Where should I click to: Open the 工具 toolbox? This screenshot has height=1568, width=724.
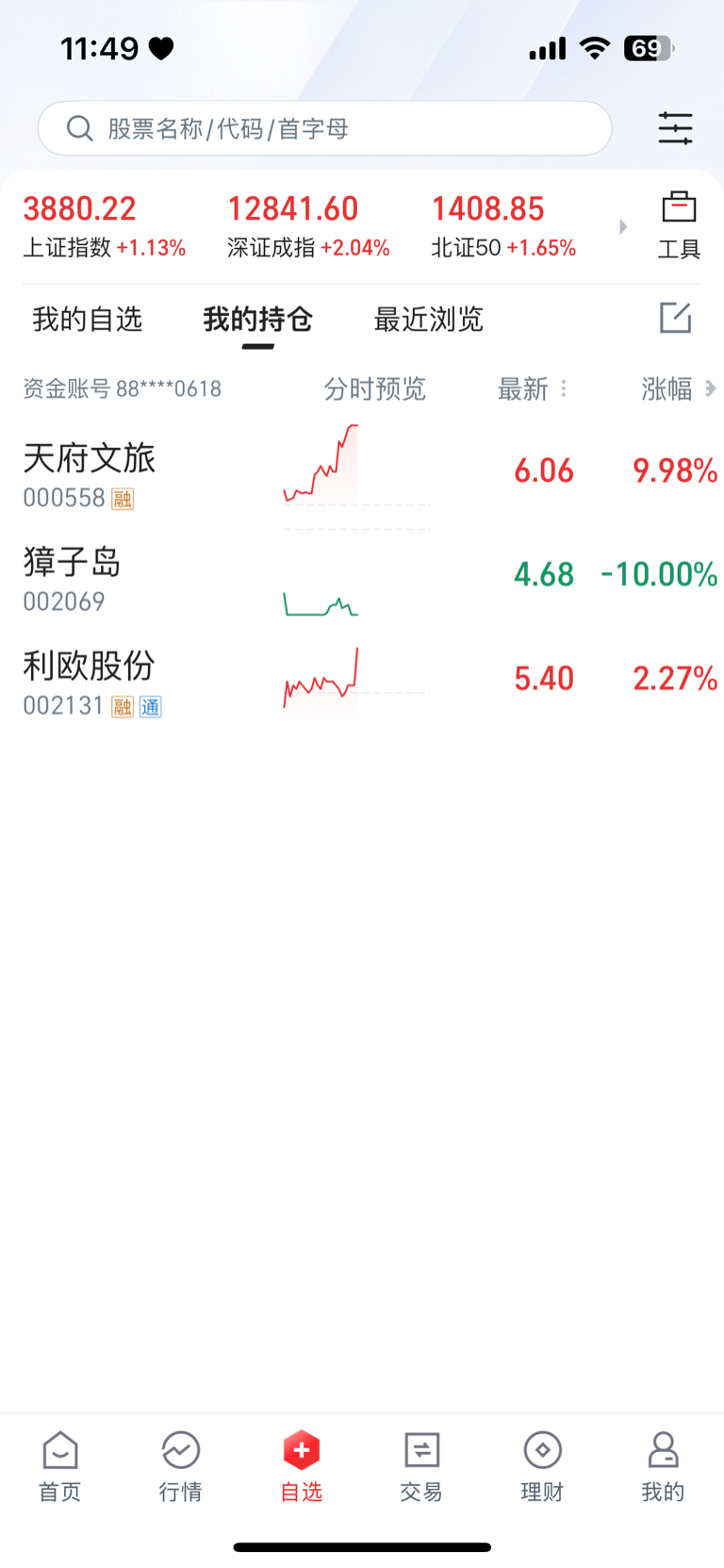[679, 226]
